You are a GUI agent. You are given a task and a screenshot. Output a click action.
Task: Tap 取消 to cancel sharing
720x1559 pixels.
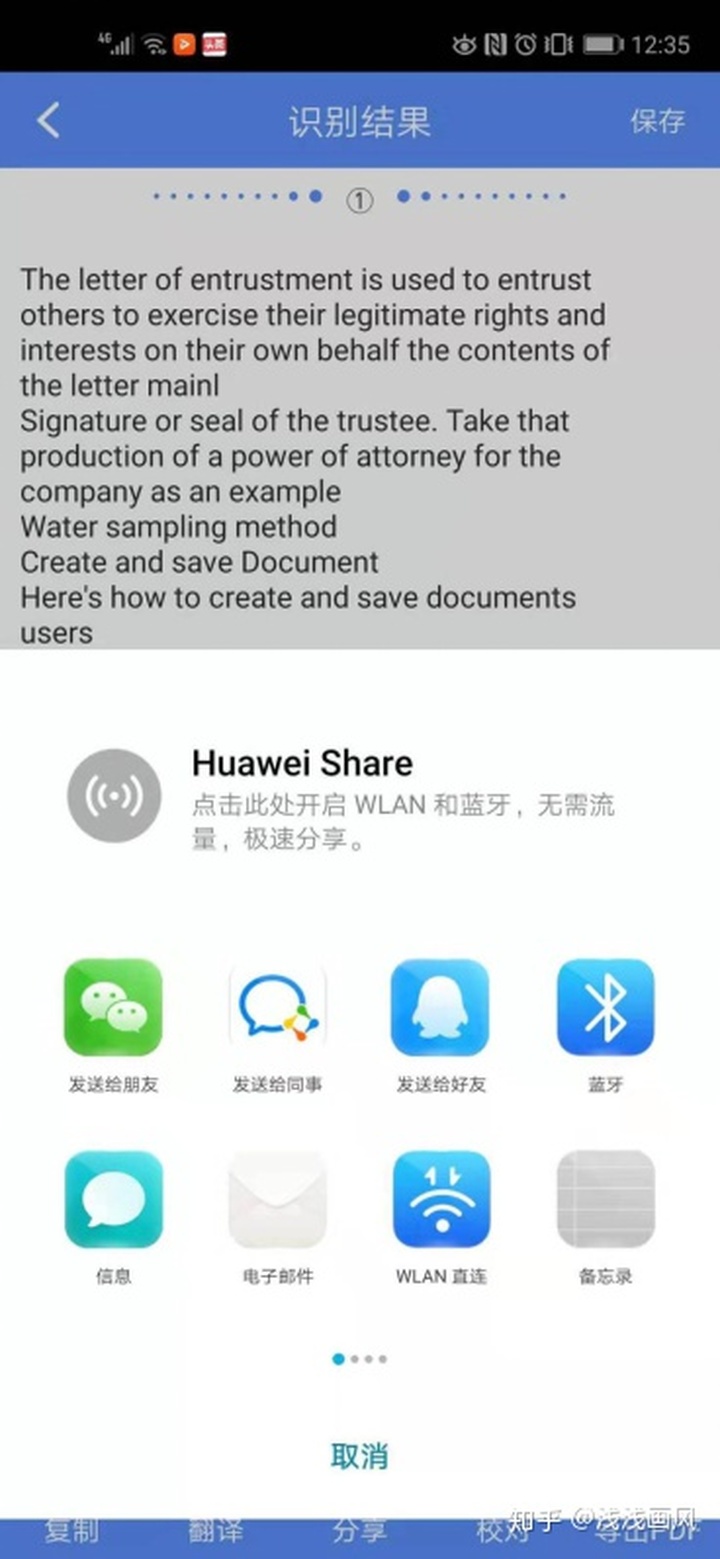(359, 1456)
